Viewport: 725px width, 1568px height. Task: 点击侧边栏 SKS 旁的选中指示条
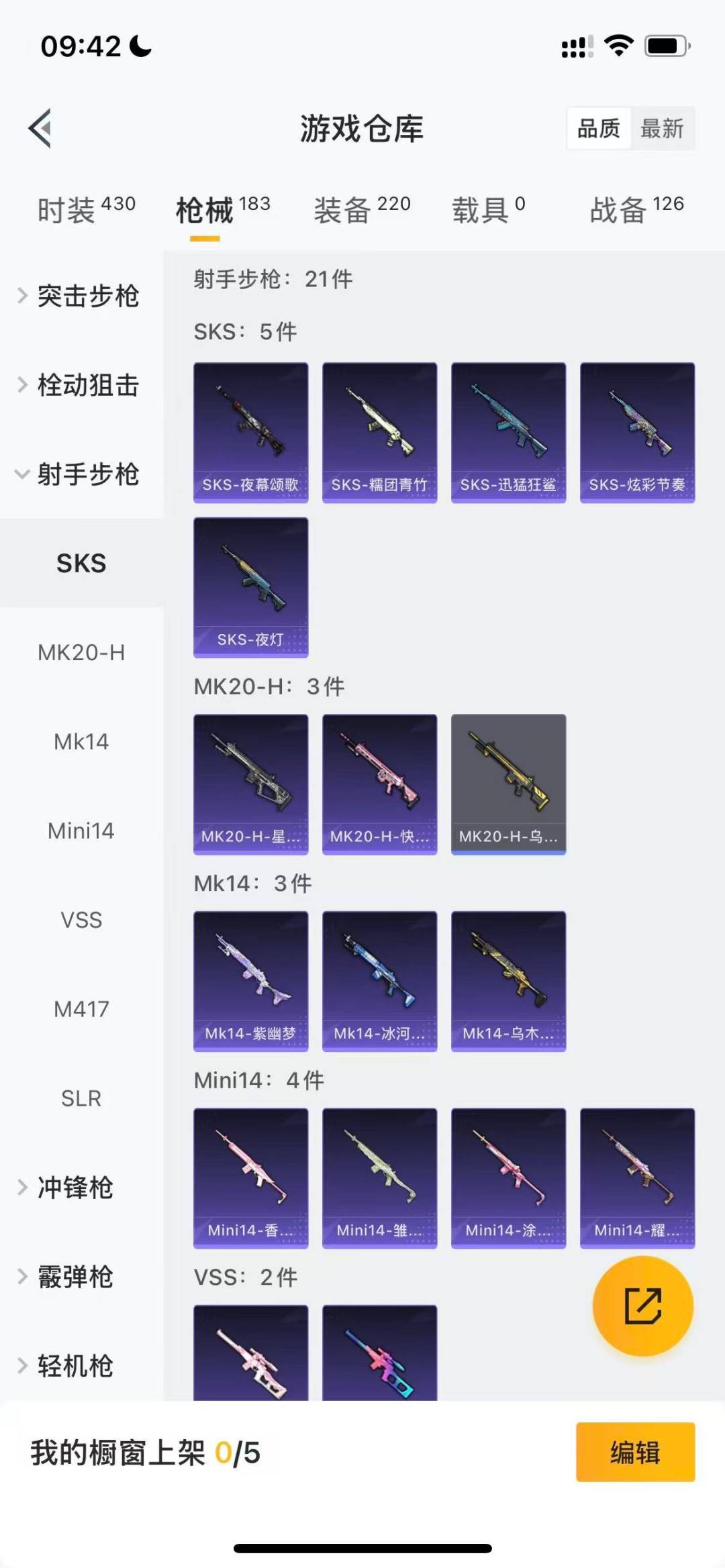(x=3, y=564)
